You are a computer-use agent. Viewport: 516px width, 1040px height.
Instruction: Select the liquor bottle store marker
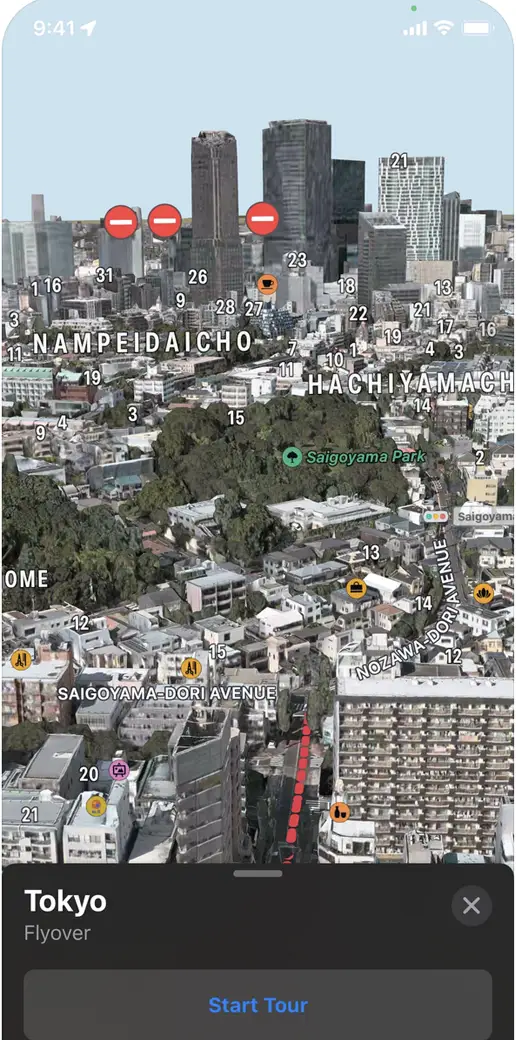[340, 811]
